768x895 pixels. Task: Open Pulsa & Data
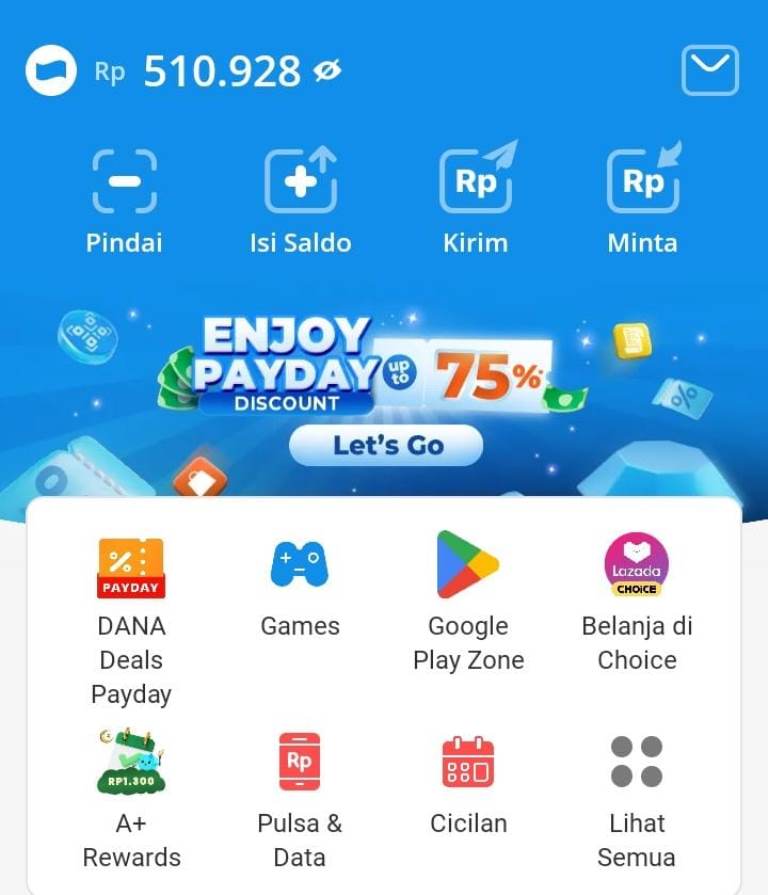click(299, 763)
